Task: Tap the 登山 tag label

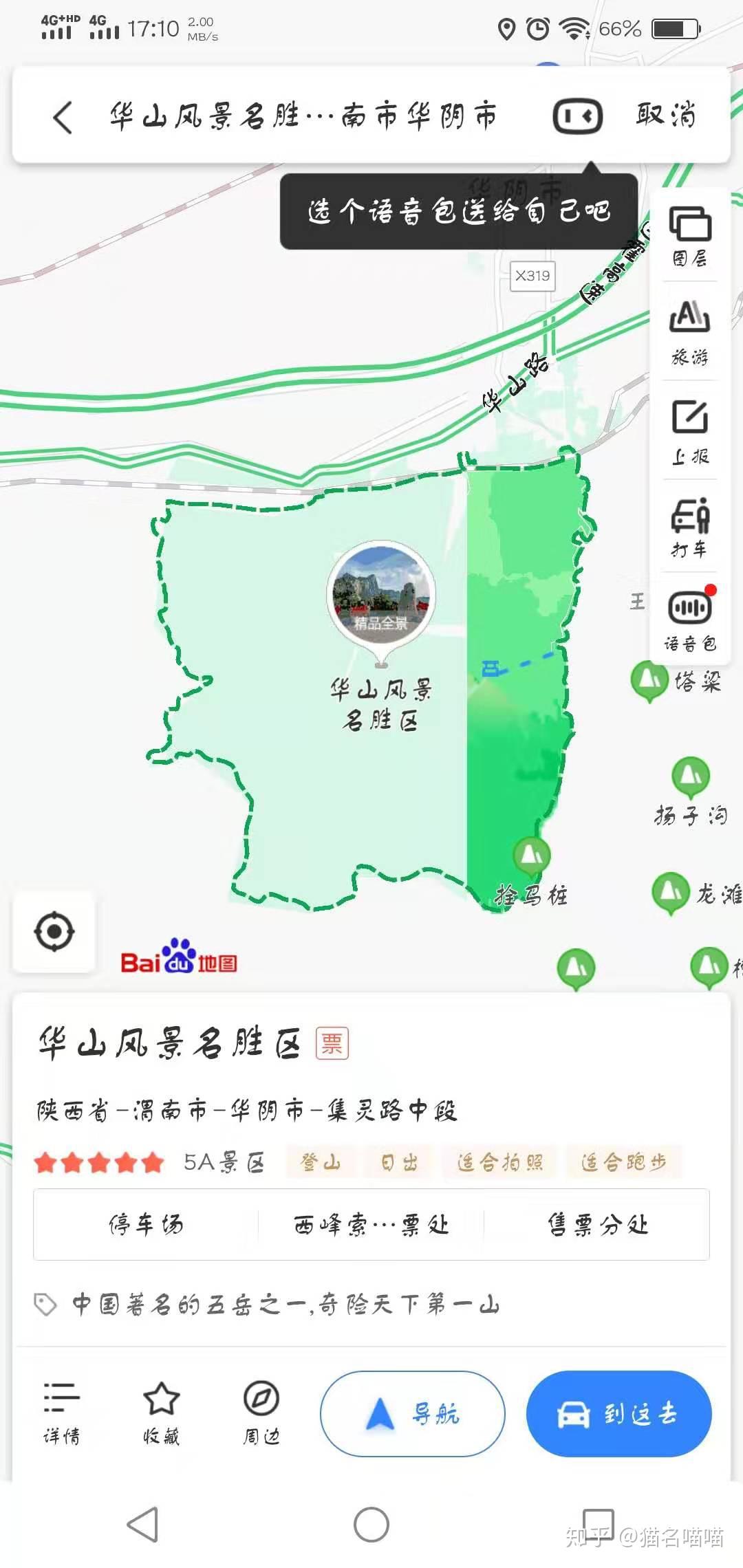Action: [321, 1162]
